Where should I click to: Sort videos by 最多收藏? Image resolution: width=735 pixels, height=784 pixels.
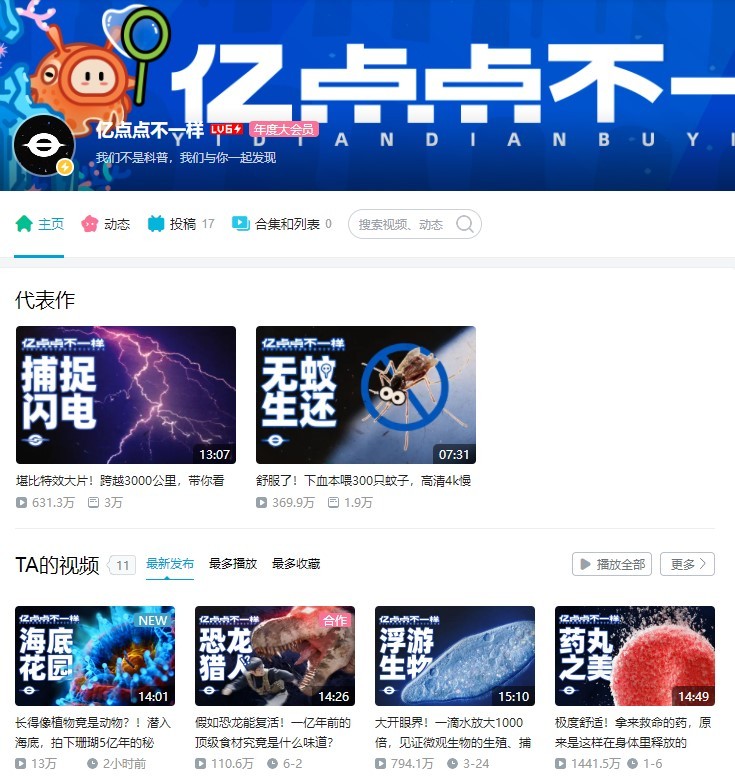(x=296, y=564)
